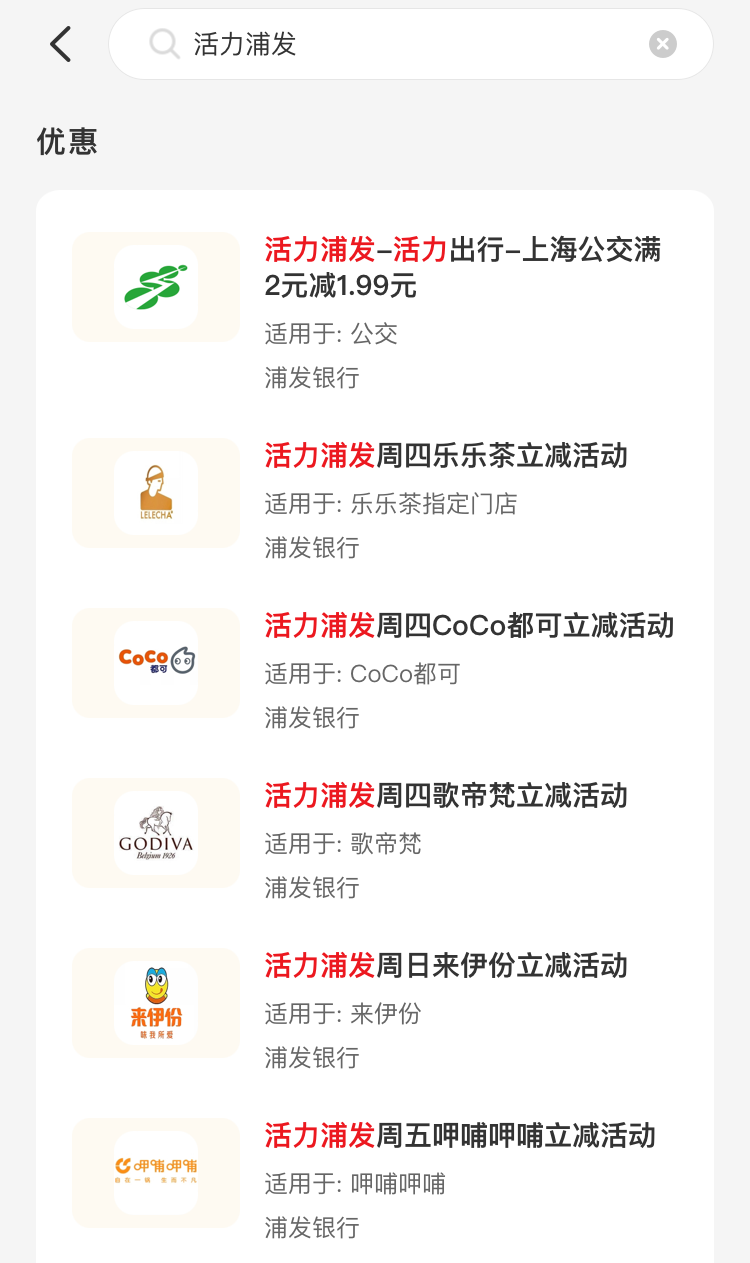
Task: Open the 上海公交满2元减1.99元 offer
Action: pos(375,312)
